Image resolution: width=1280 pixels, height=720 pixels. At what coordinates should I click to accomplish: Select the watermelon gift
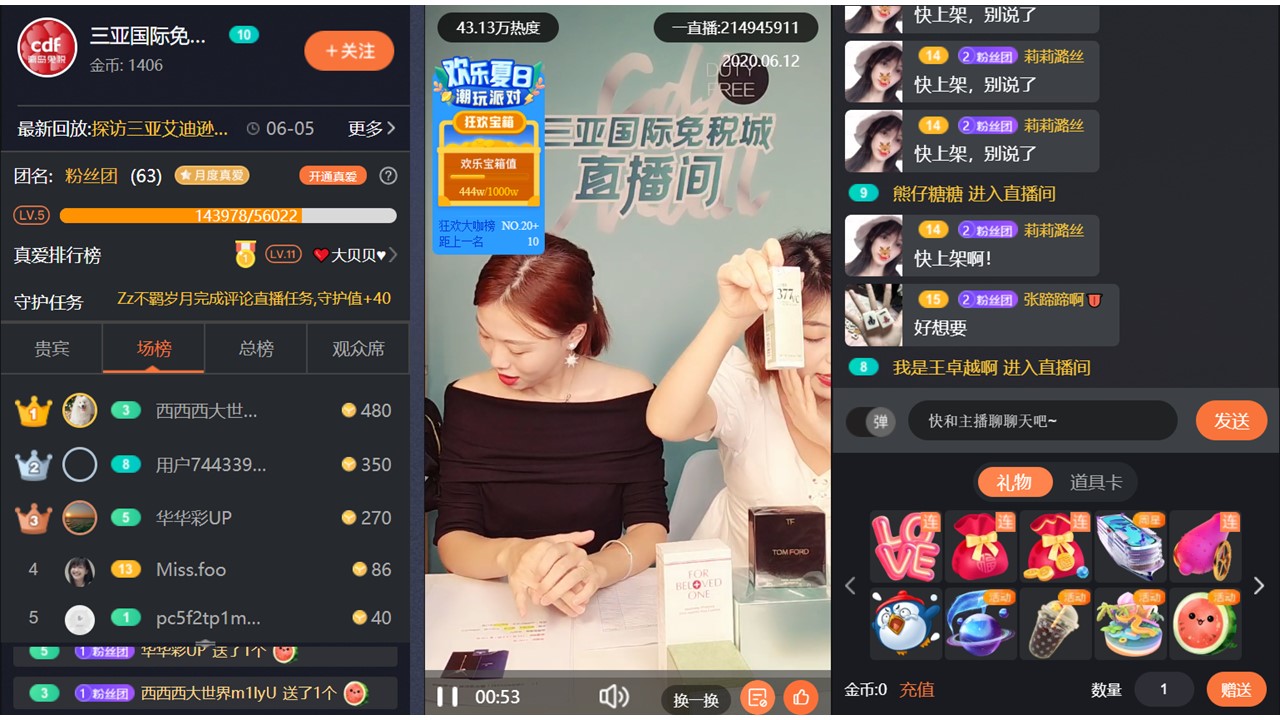[1205, 623]
